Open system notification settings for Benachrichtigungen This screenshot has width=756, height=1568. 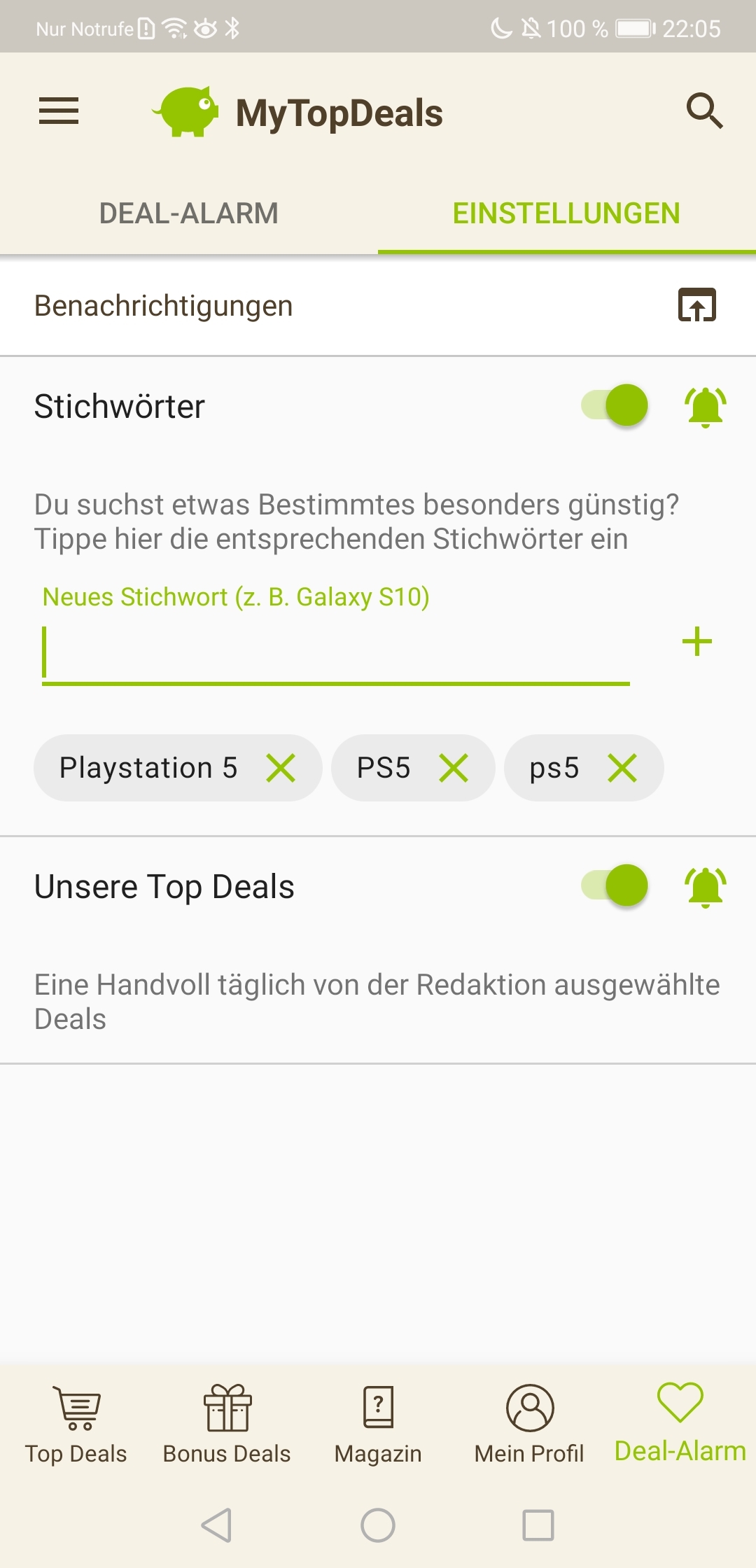point(696,305)
